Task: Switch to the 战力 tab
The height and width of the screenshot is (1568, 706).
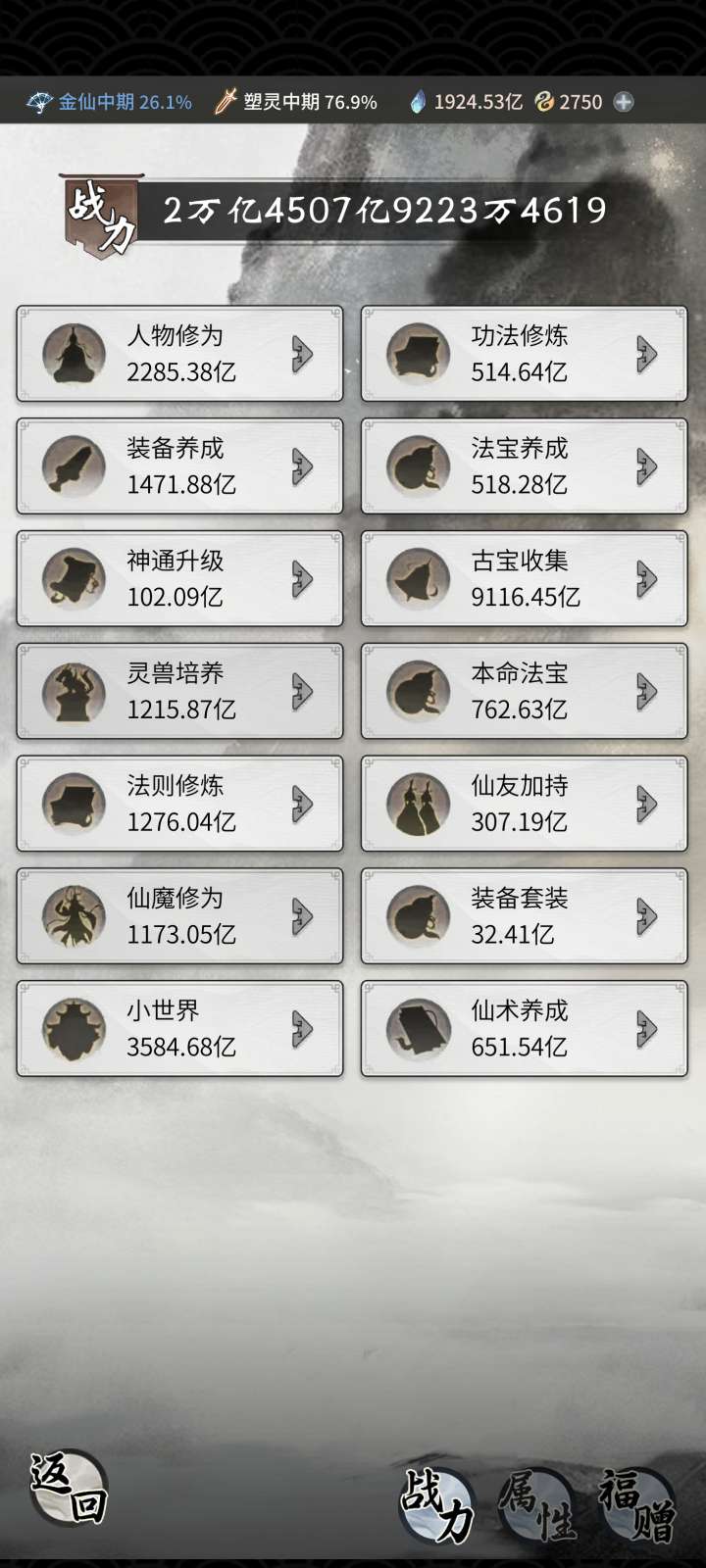Action: coord(437,1505)
